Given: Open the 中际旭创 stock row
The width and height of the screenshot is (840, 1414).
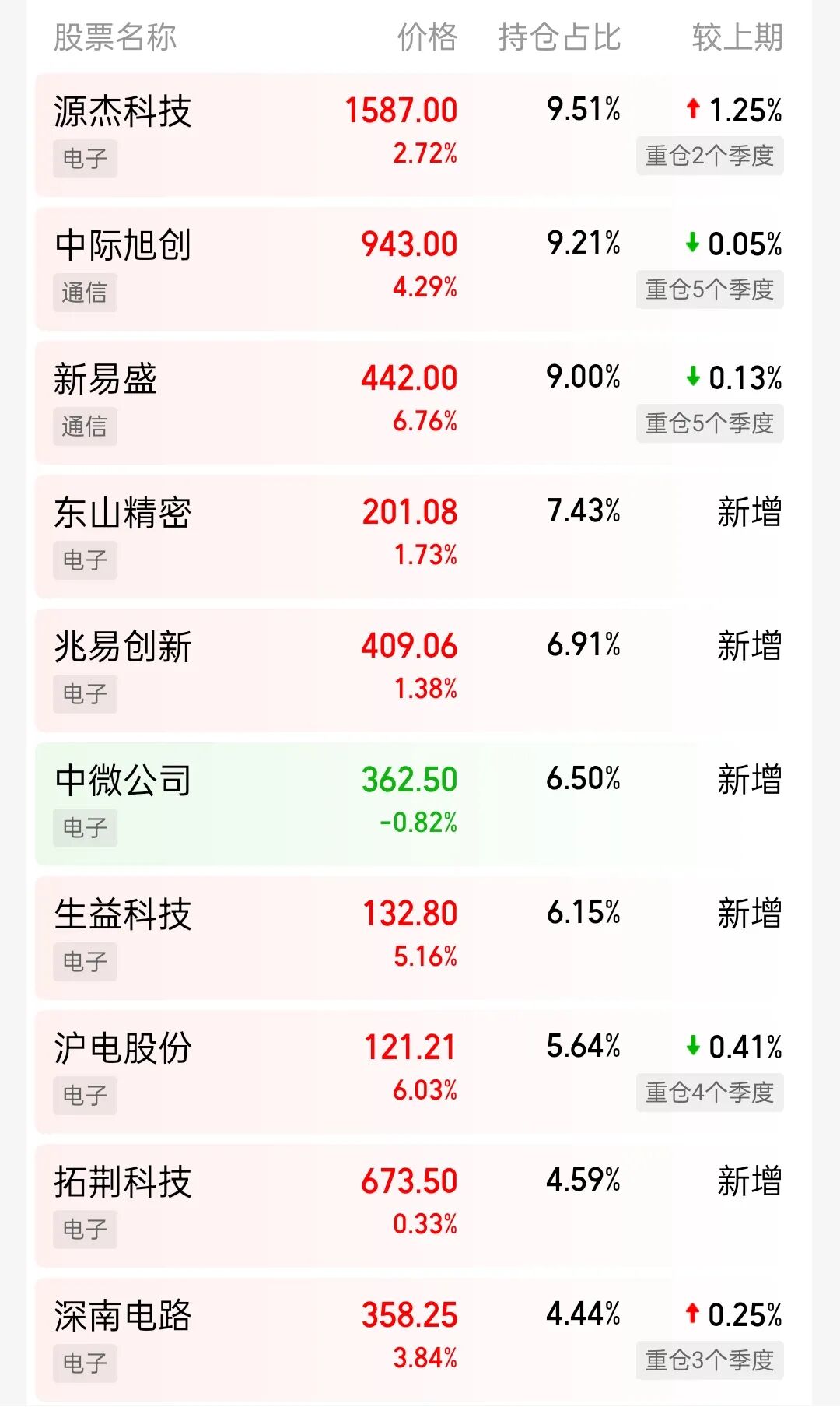Looking at the screenshot, I should coord(420,268).
